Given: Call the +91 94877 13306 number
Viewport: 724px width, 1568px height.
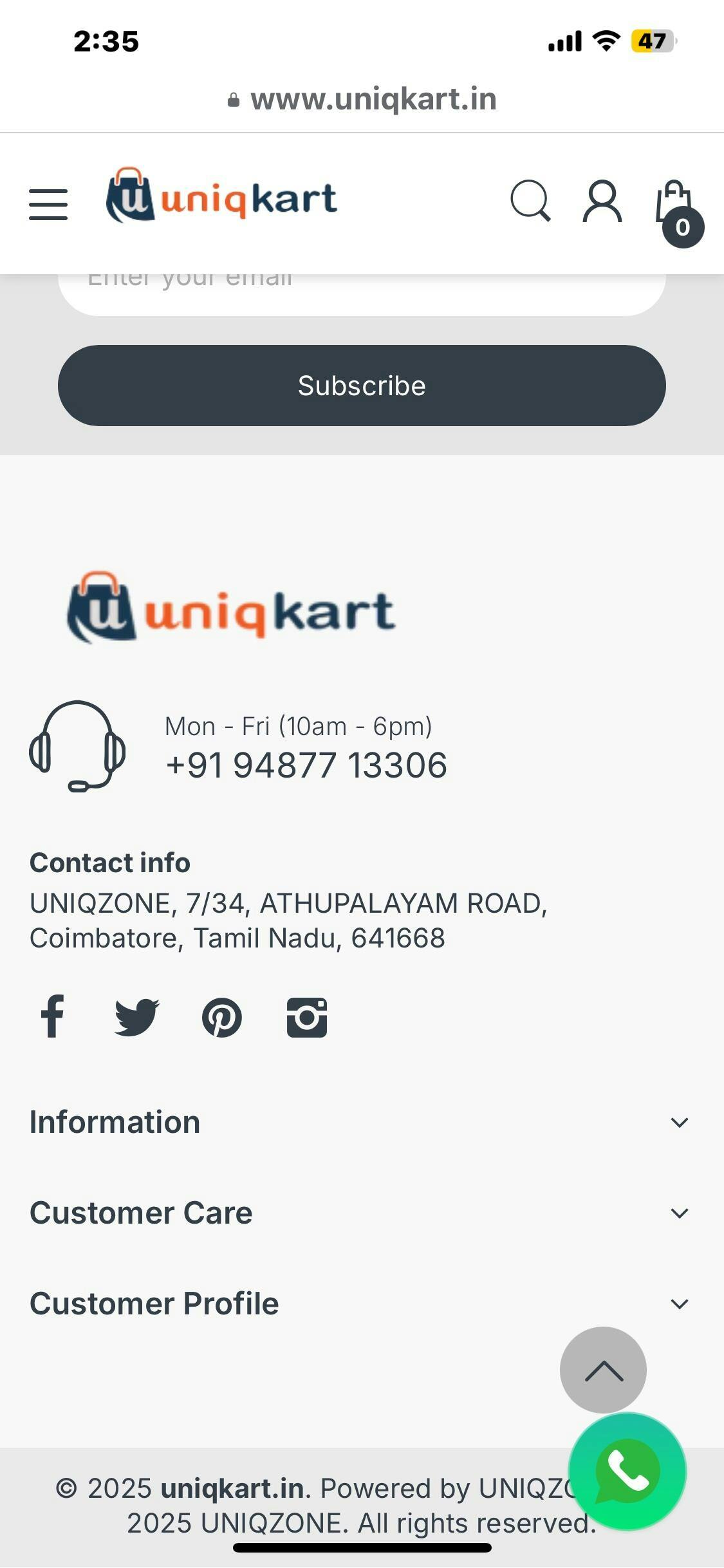Looking at the screenshot, I should [x=306, y=765].
